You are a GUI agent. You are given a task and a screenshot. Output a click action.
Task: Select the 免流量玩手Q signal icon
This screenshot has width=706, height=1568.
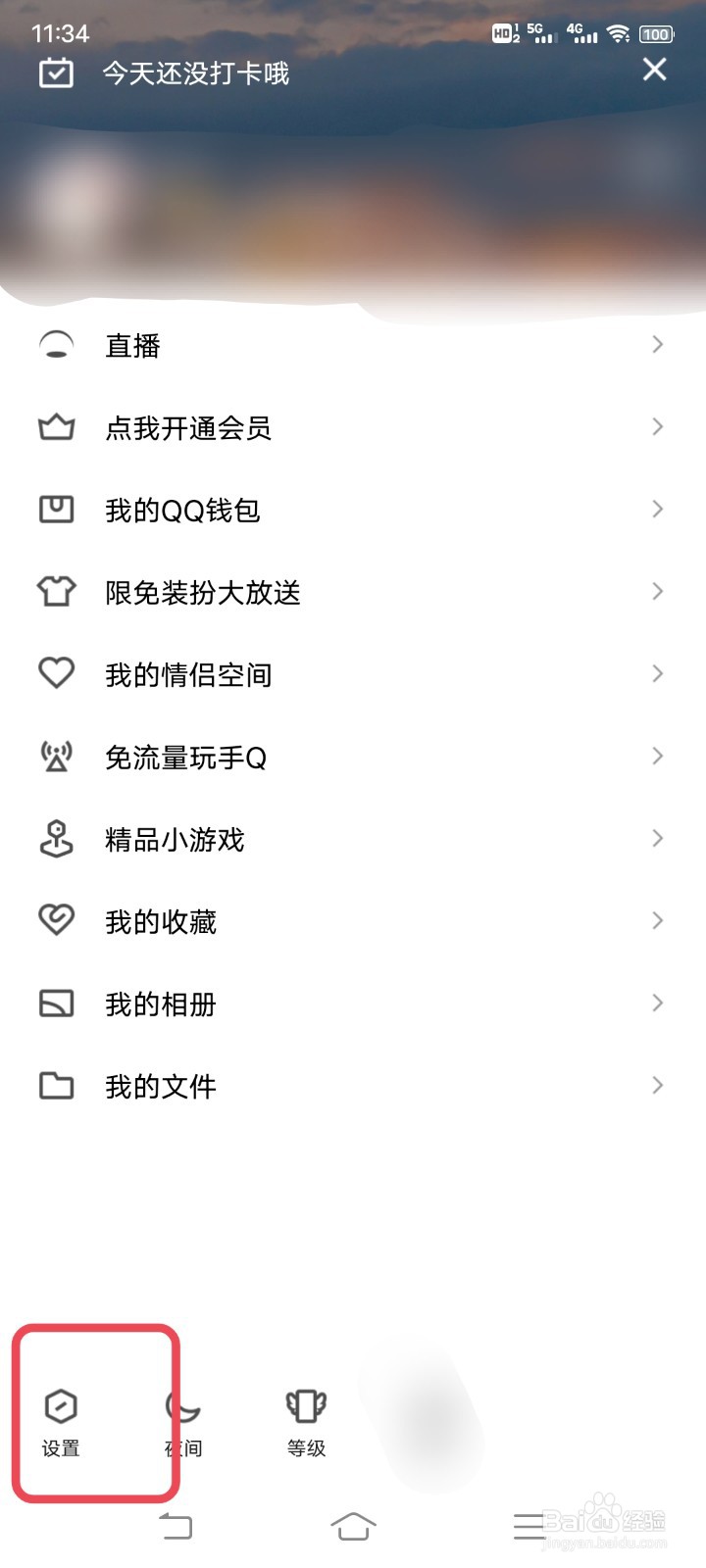click(56, 757)
